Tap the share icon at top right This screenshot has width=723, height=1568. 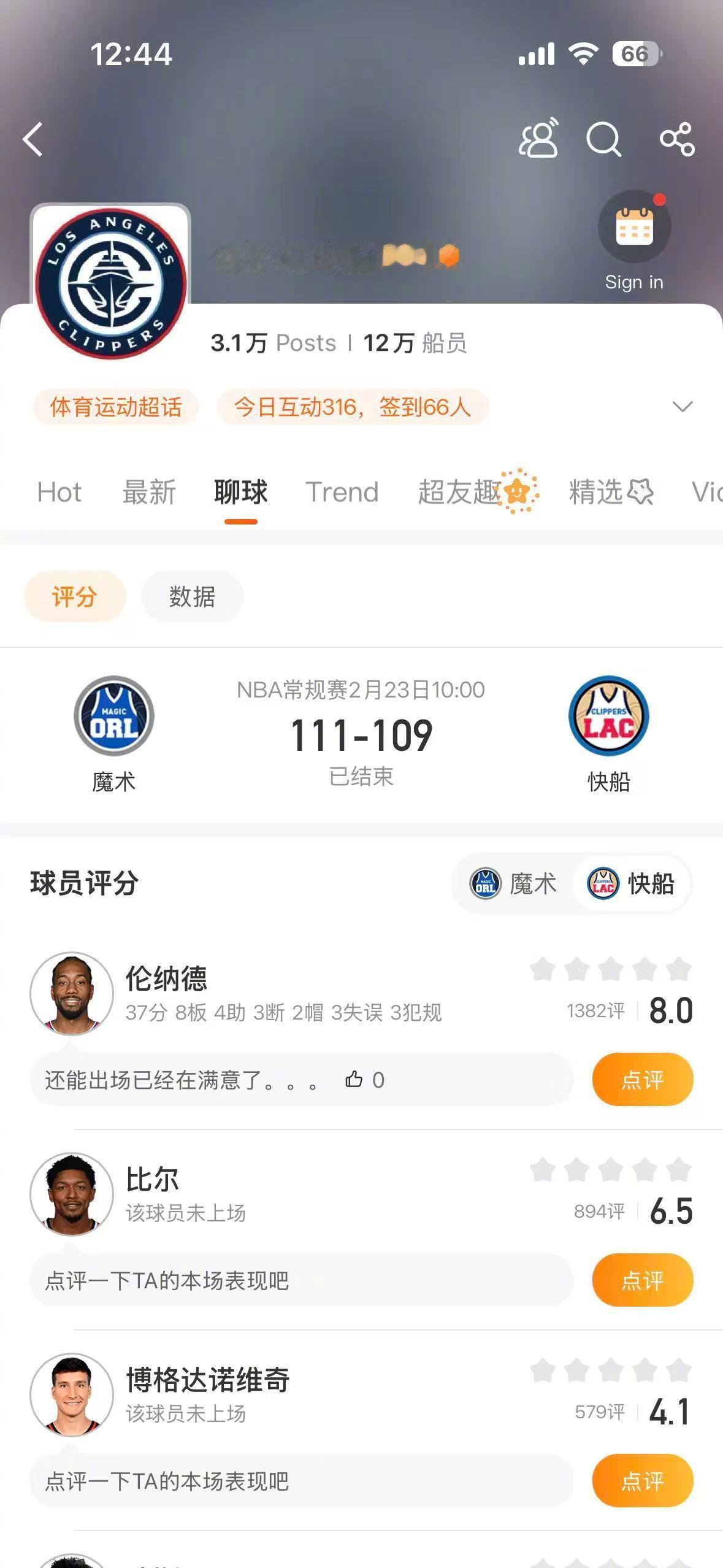click(678, 140)
